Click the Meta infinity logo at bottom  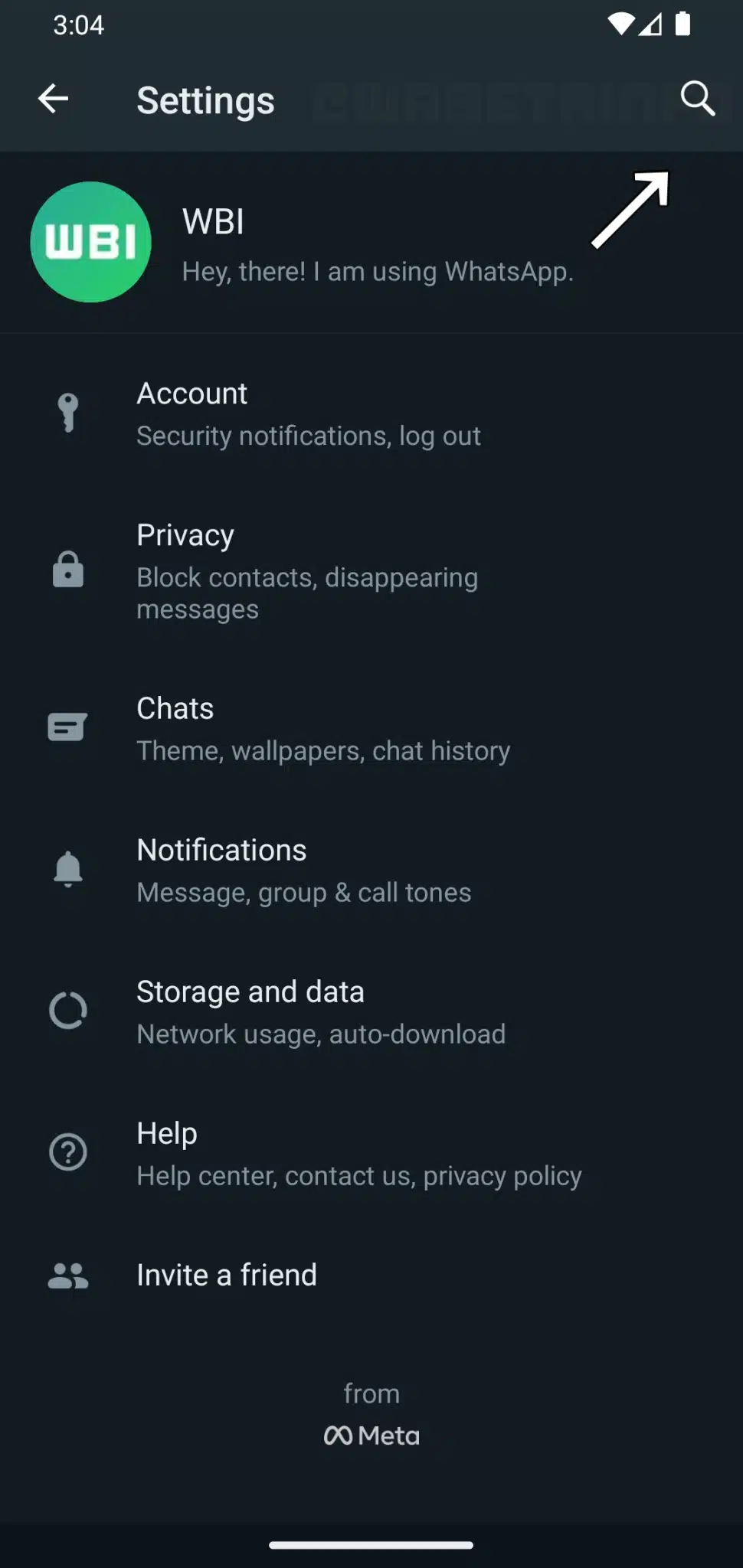point(339,1435)
